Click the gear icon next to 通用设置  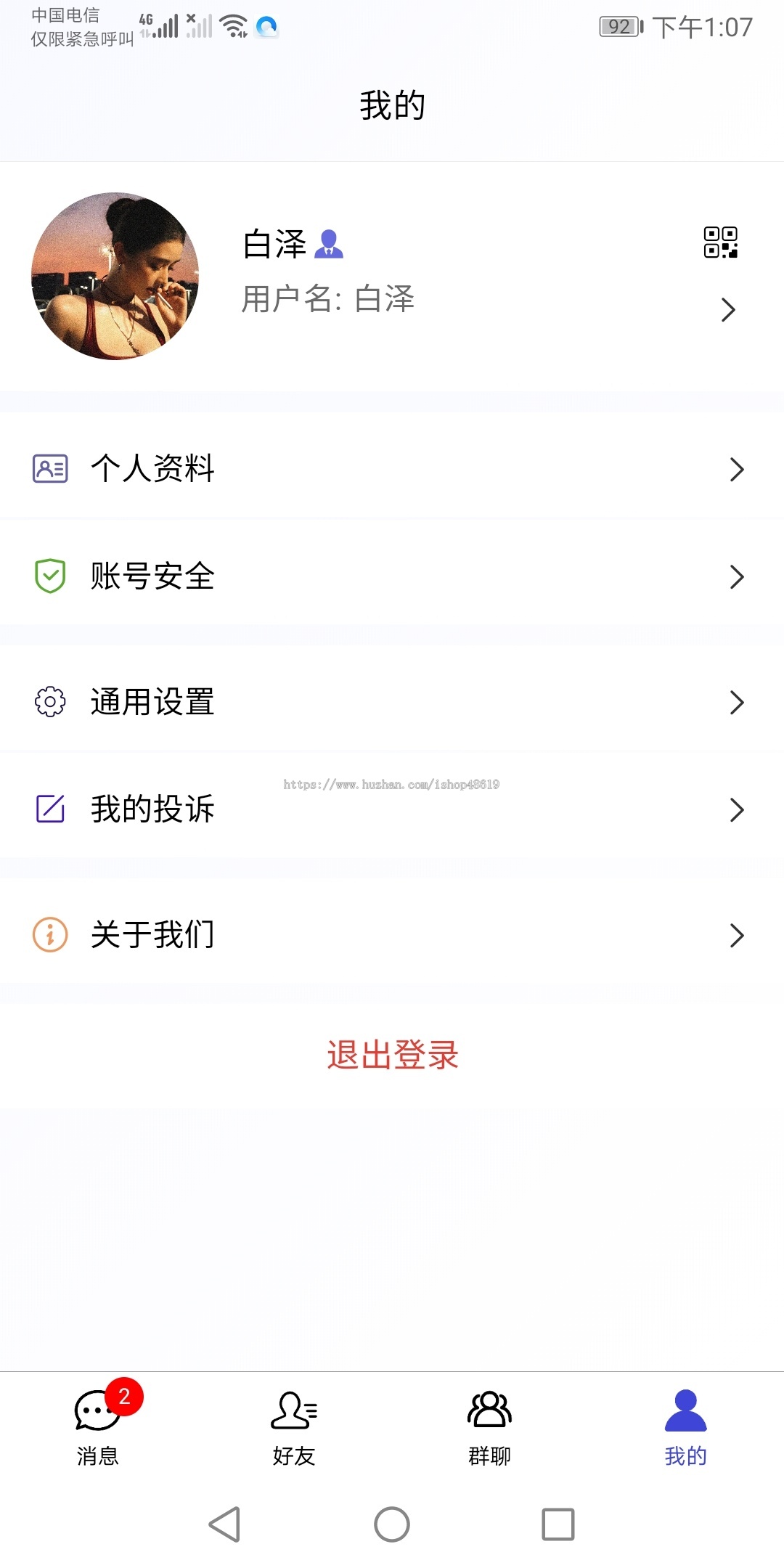pos(48,702)
